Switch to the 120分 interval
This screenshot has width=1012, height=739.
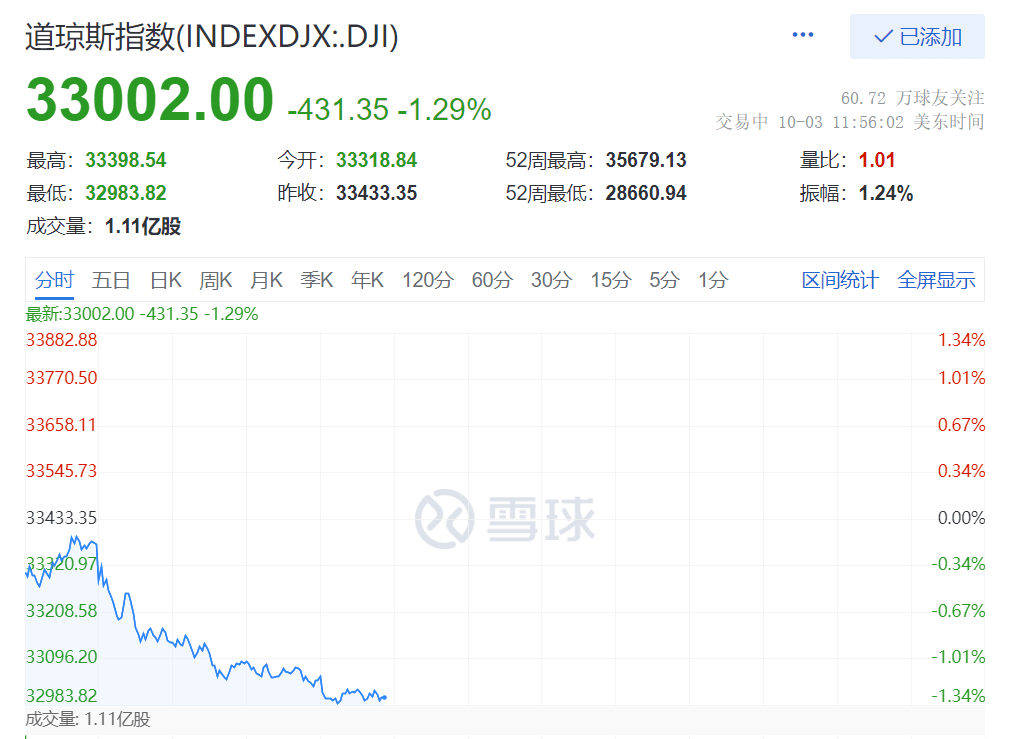427,280
